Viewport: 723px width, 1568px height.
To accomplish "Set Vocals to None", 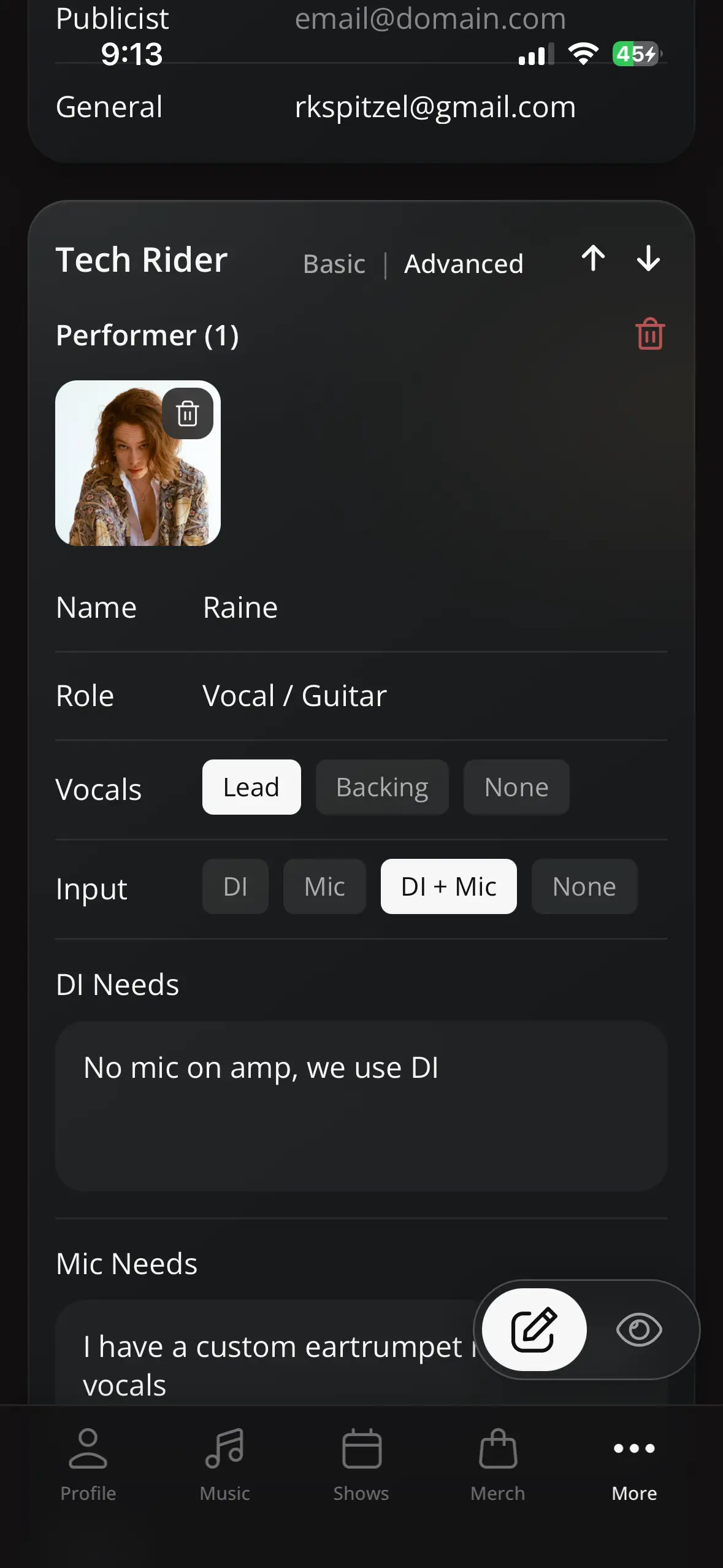I will pyautogui.click(x=516, y=787).
